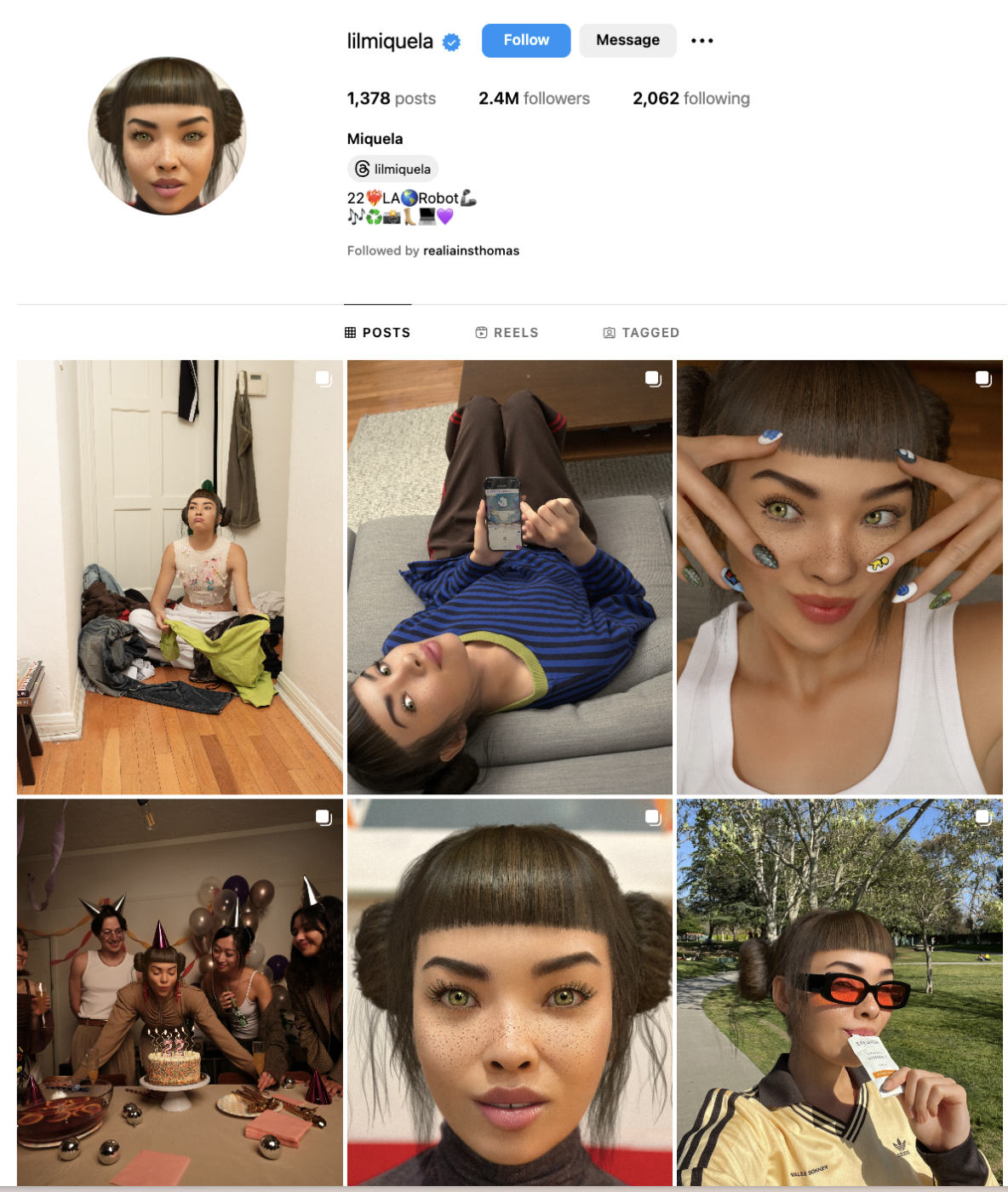View the 2.4M followers list
The height and width of the screenshot is (1192, 1008).
pos(534,99)
